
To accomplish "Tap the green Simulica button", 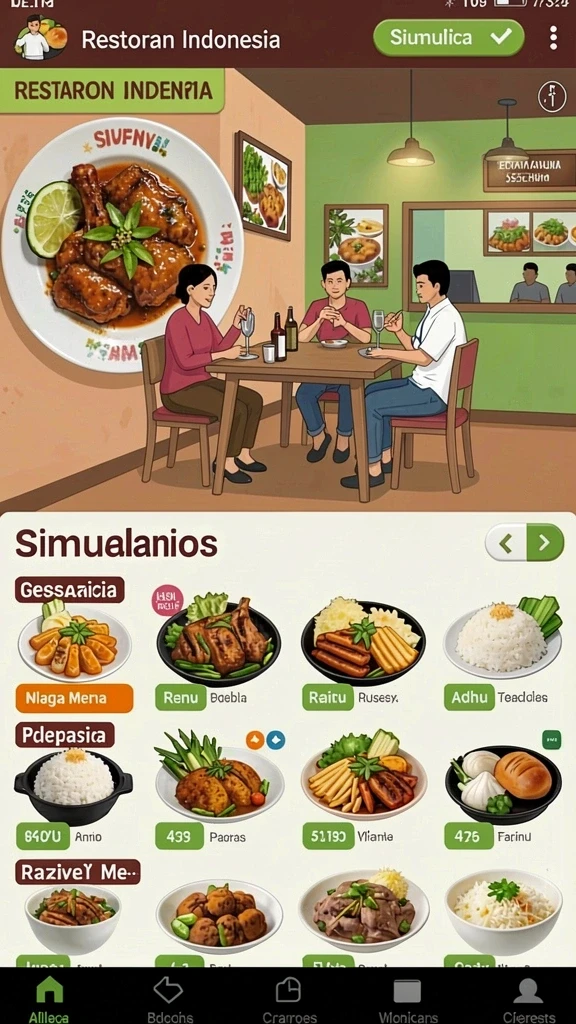I will point(449,37).
